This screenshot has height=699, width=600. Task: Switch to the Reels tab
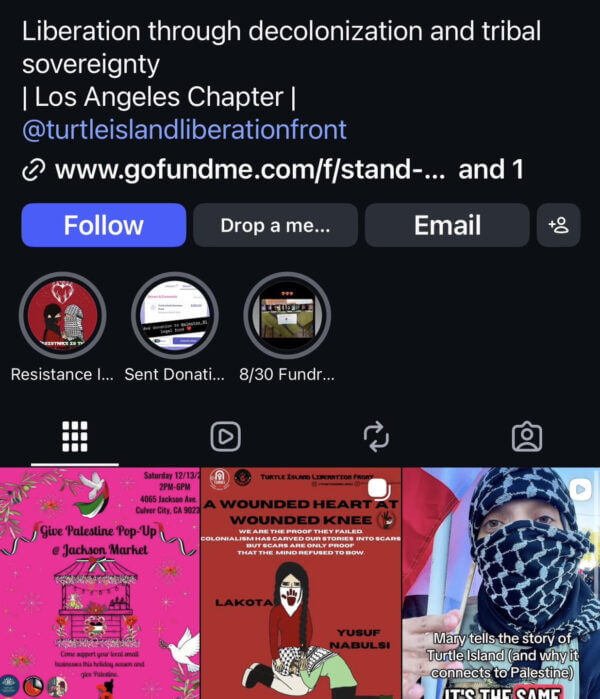[225, 436]
